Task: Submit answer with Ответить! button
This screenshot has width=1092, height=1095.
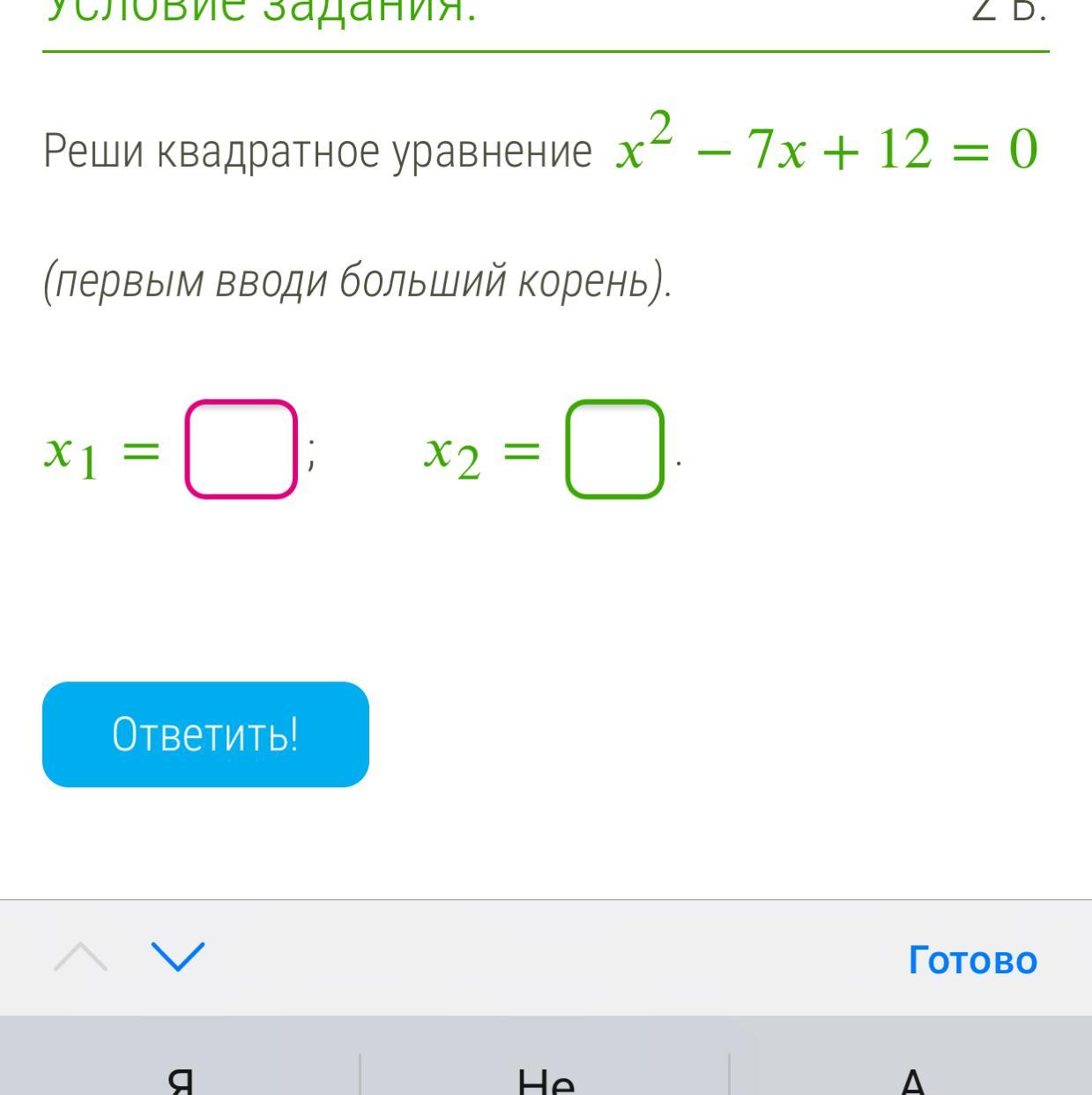Action: click(x=205, y=734)
